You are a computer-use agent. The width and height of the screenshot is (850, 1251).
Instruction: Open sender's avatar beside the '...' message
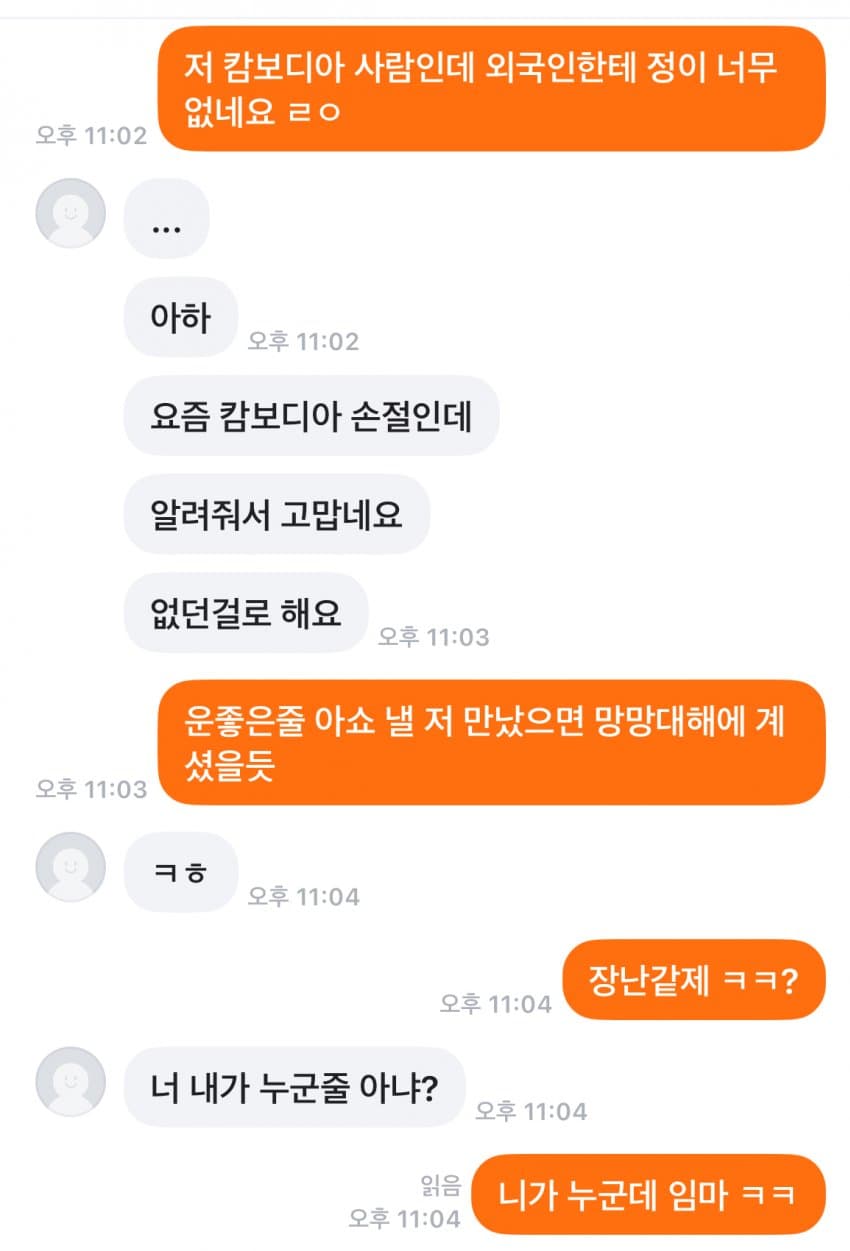coord(70,213)
